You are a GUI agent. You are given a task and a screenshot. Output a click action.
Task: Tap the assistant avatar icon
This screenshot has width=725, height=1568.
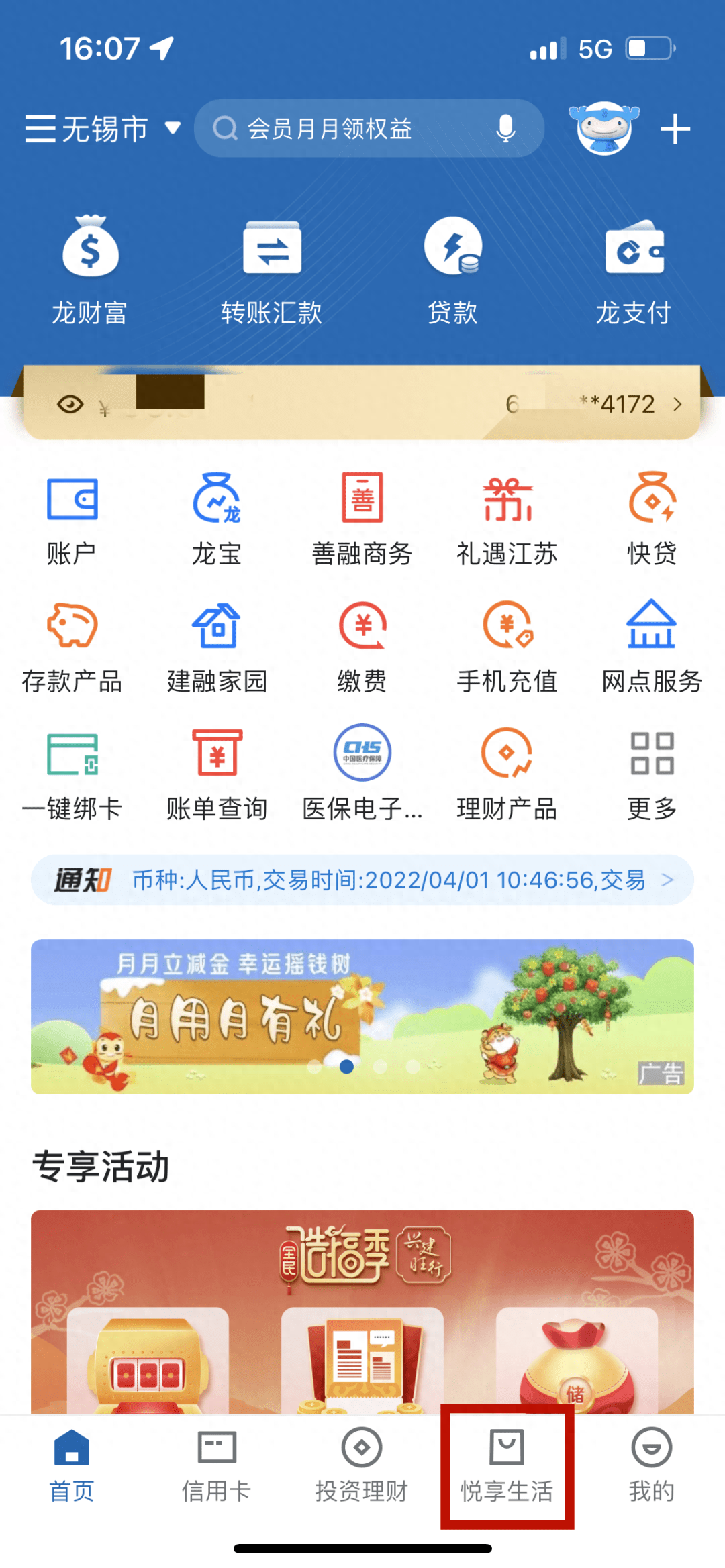(x=603, y=130)
